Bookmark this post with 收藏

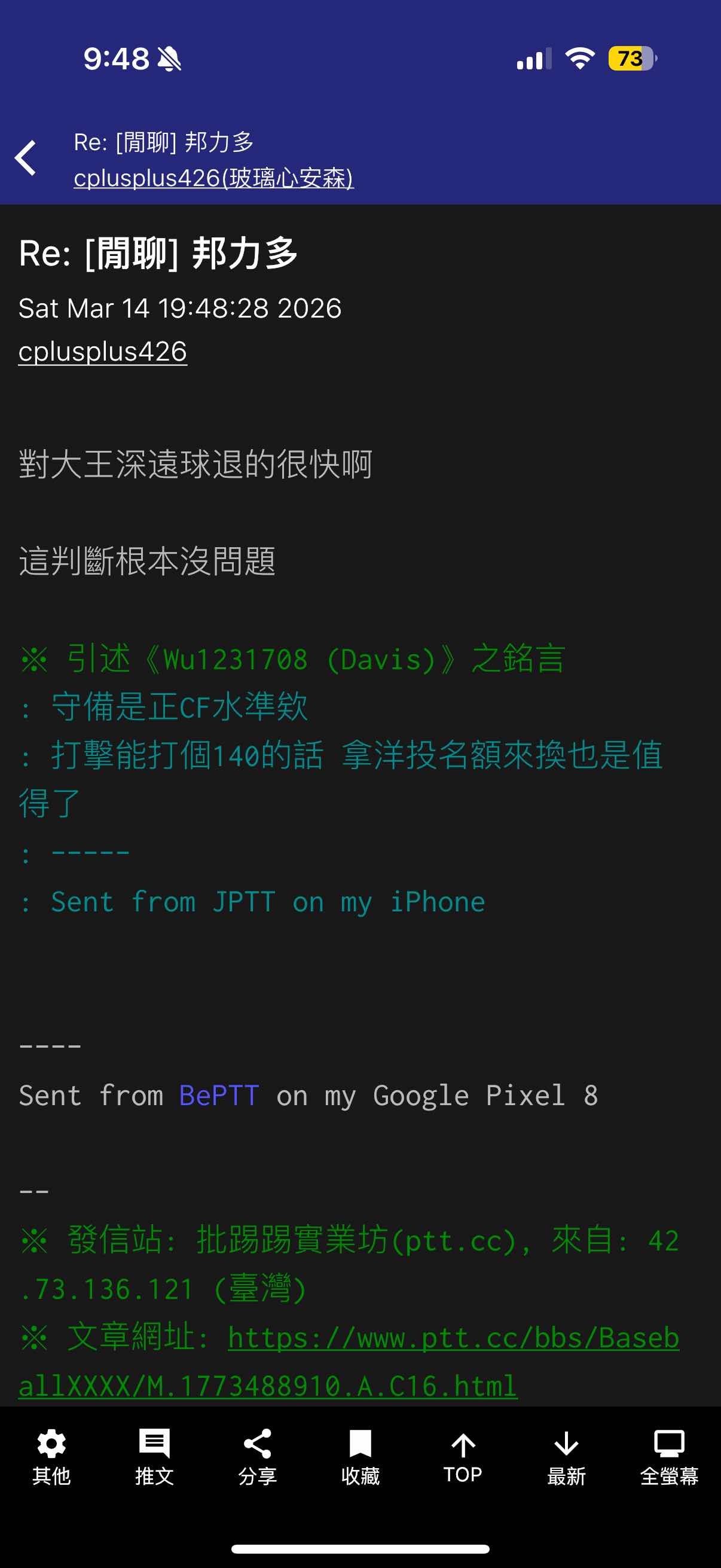click(x=360, y=1457)
